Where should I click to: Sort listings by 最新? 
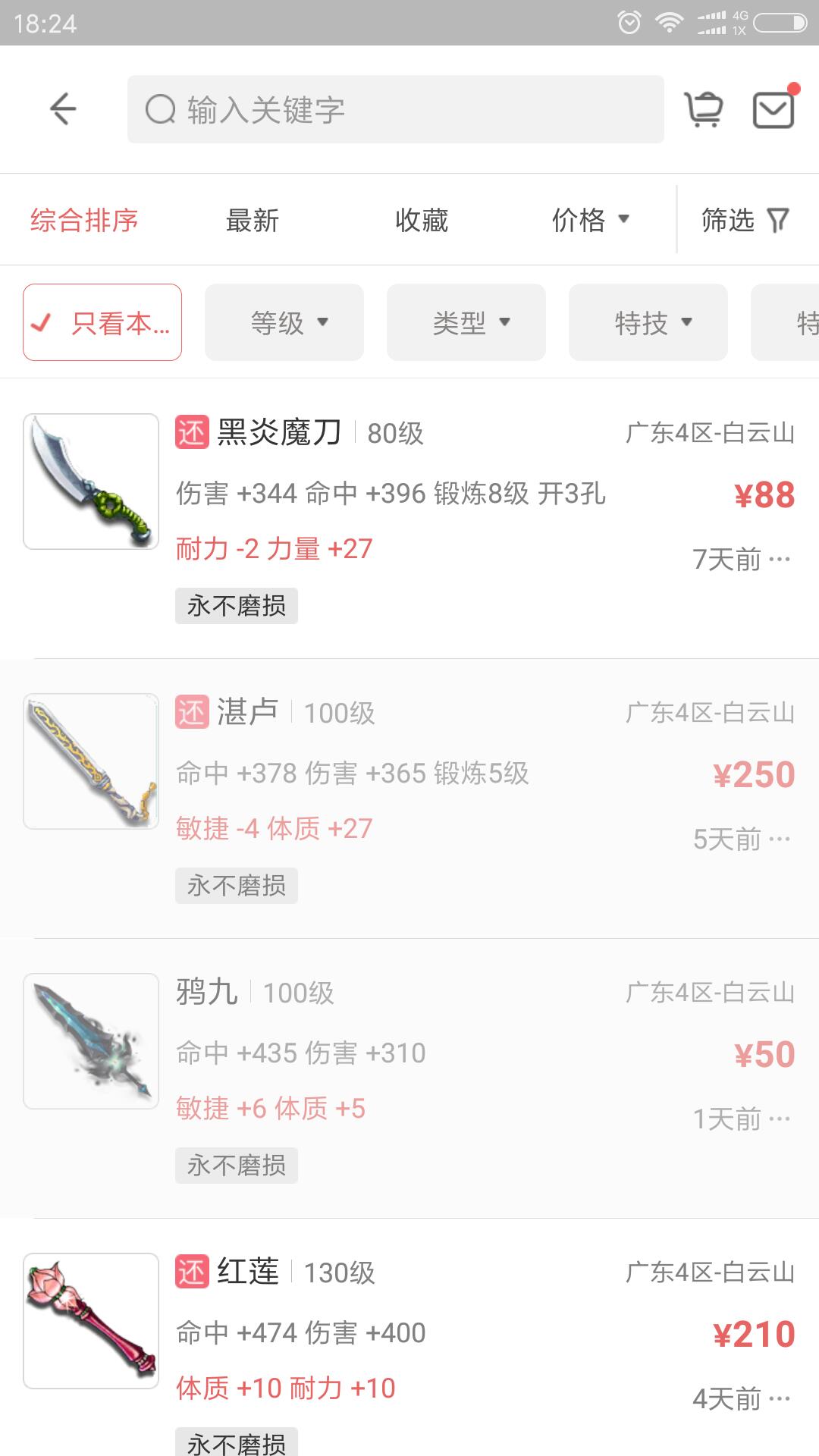point(253,220)
